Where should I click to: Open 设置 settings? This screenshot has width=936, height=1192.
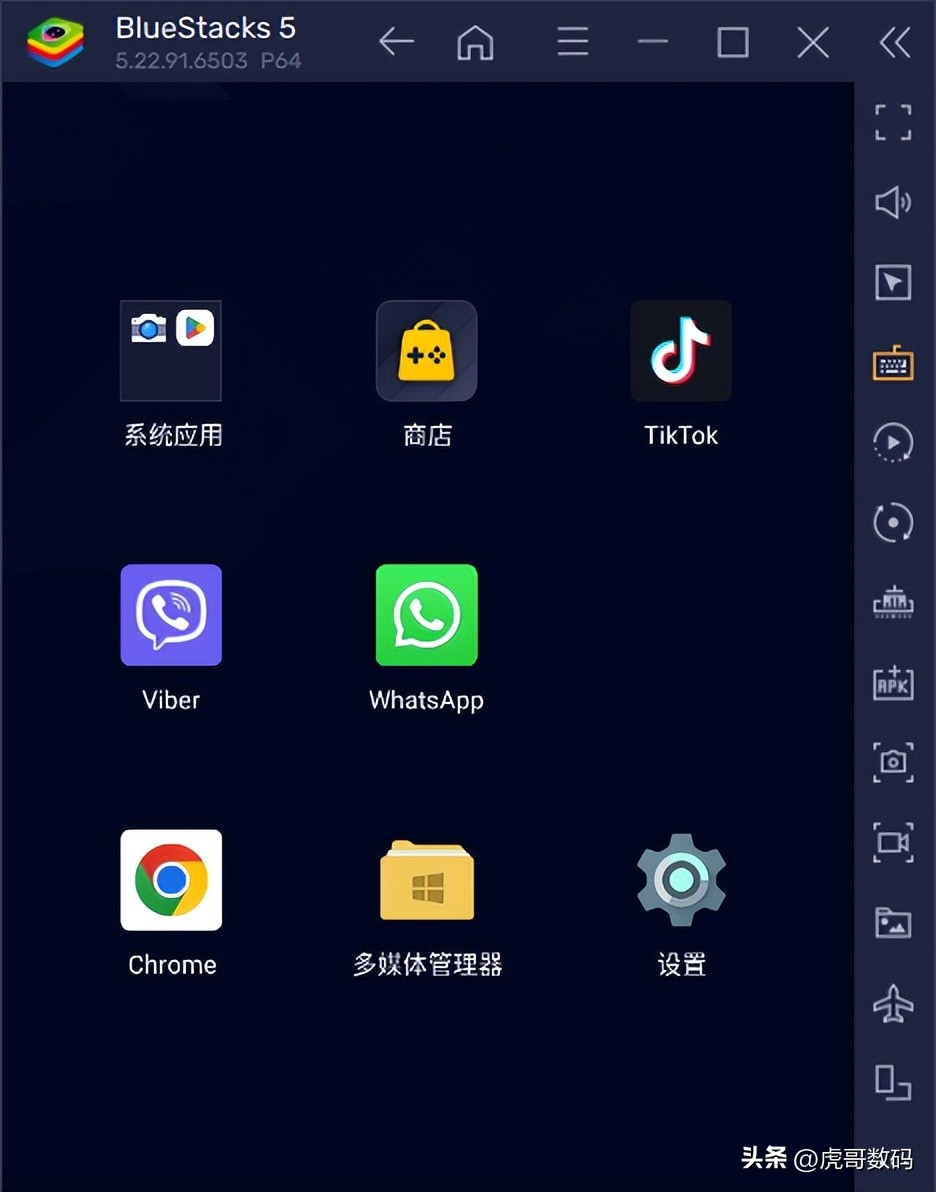tap(681, 880)
